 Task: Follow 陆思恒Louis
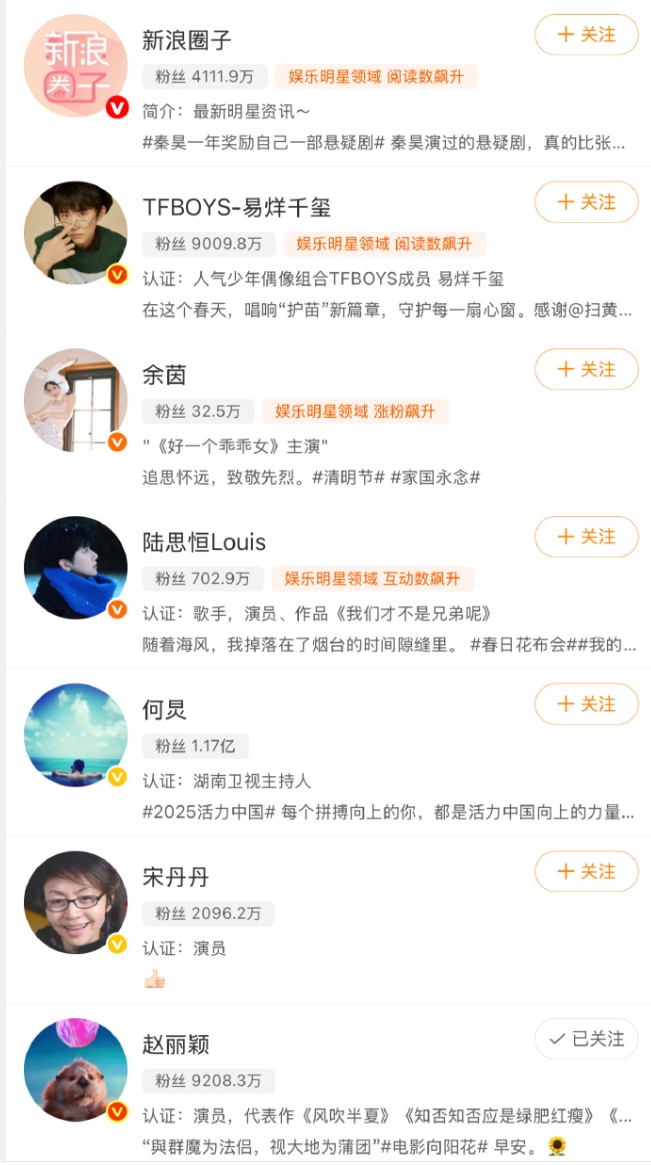point(586,536)
